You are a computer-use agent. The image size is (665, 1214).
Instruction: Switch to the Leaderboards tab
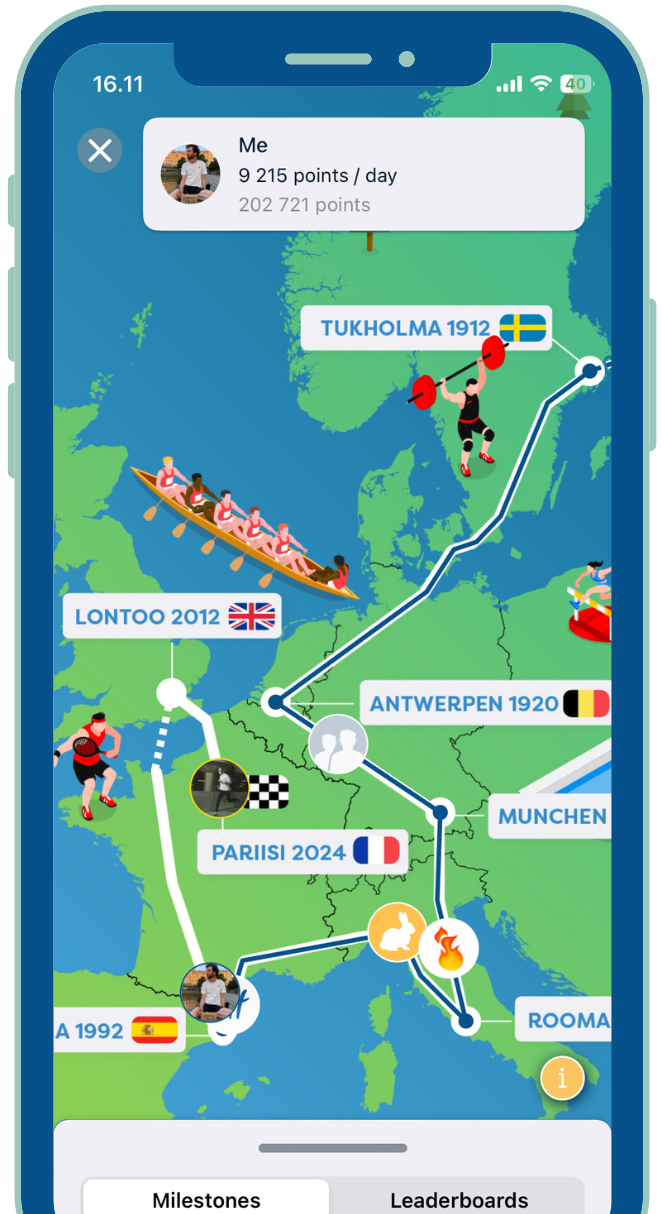click(x=458, y=1199)
